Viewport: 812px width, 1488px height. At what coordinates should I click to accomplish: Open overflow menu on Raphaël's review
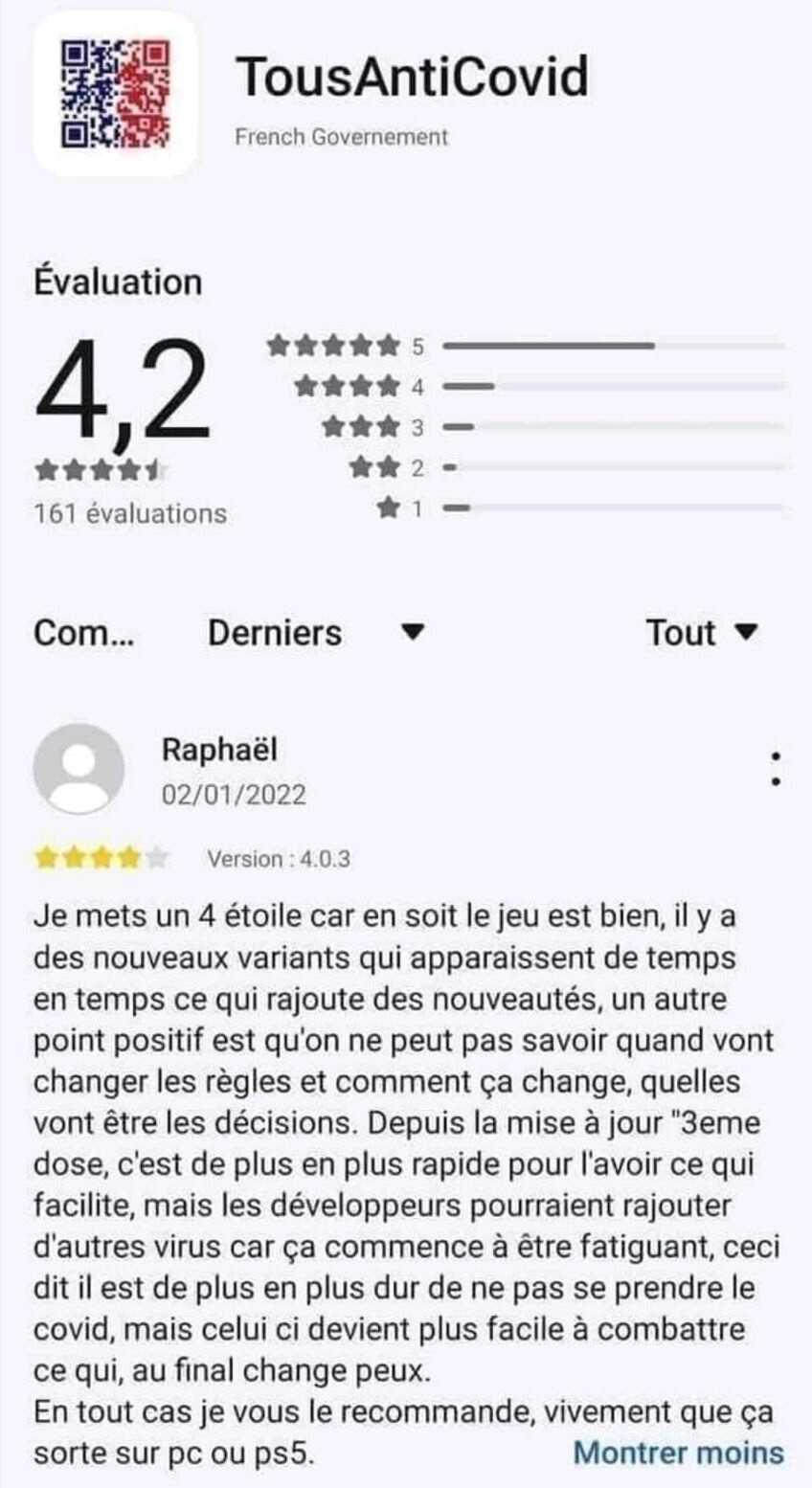point(776,769)
